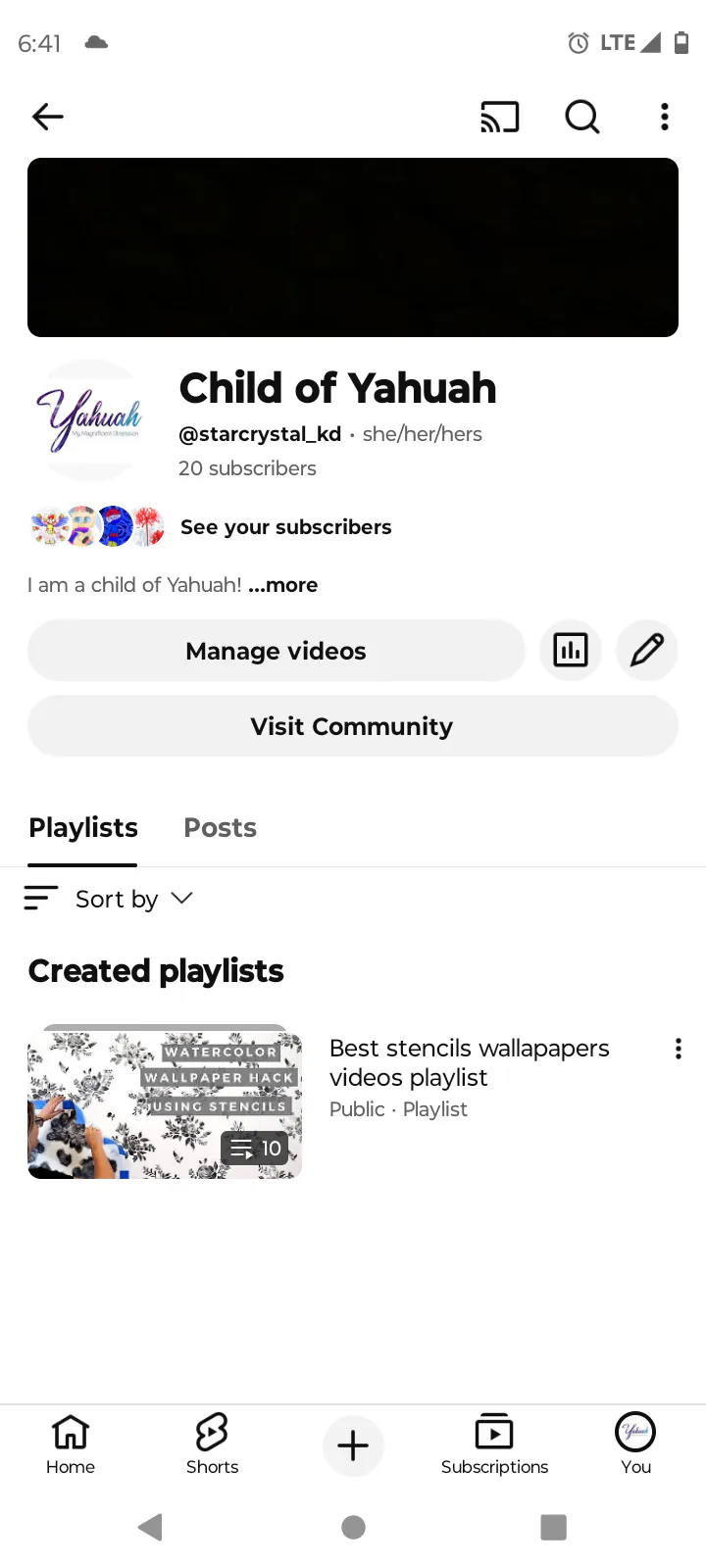
Task: Create new content with plus button
Action: point(353,1445)
